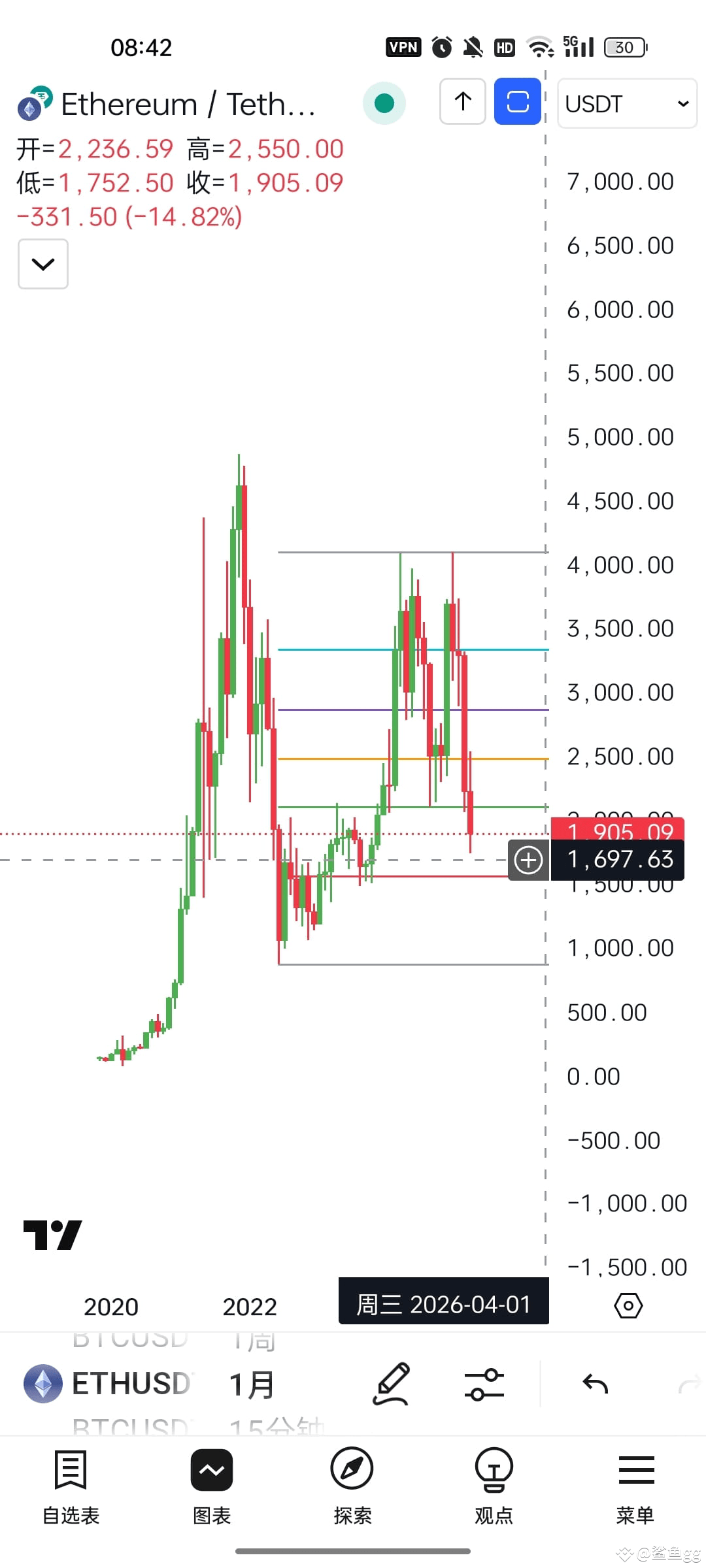
Task: Open drawing tools with the pencil icon
Action: tap(390, 1383)
